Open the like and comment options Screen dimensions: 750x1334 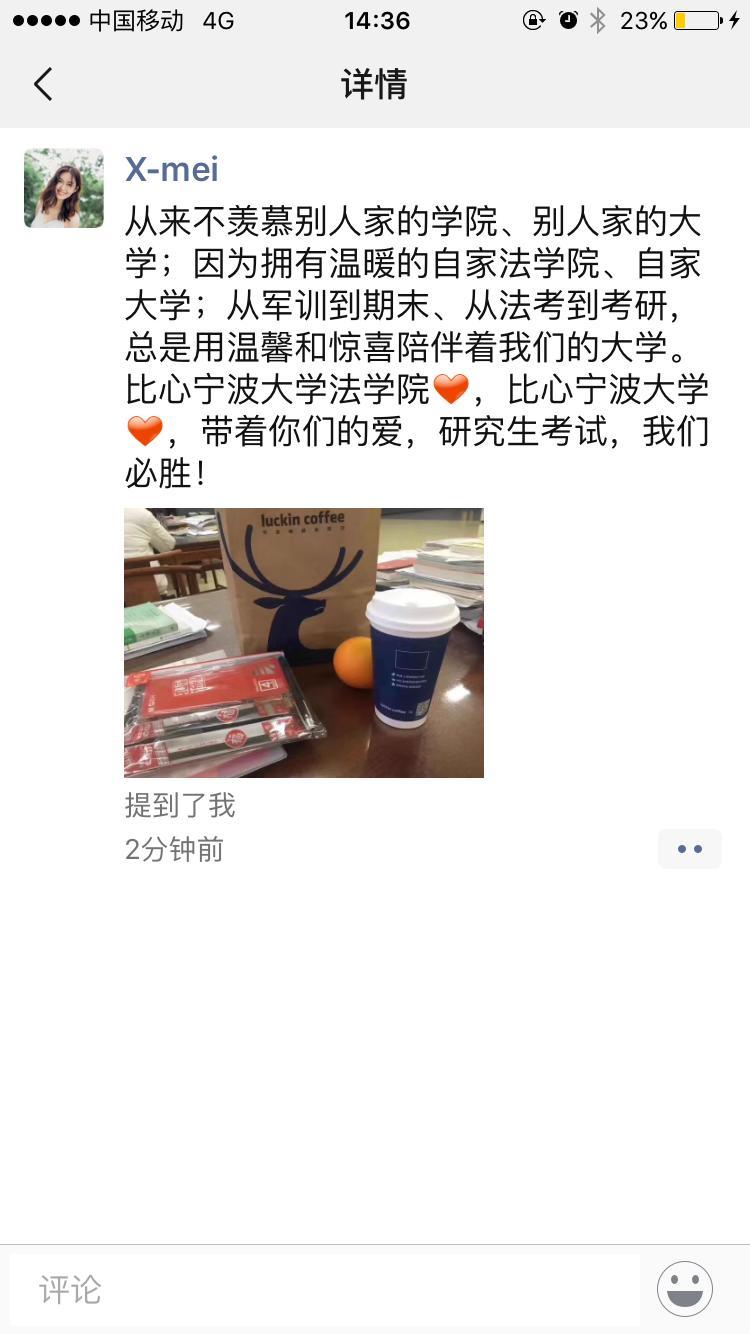click(689, 849)
